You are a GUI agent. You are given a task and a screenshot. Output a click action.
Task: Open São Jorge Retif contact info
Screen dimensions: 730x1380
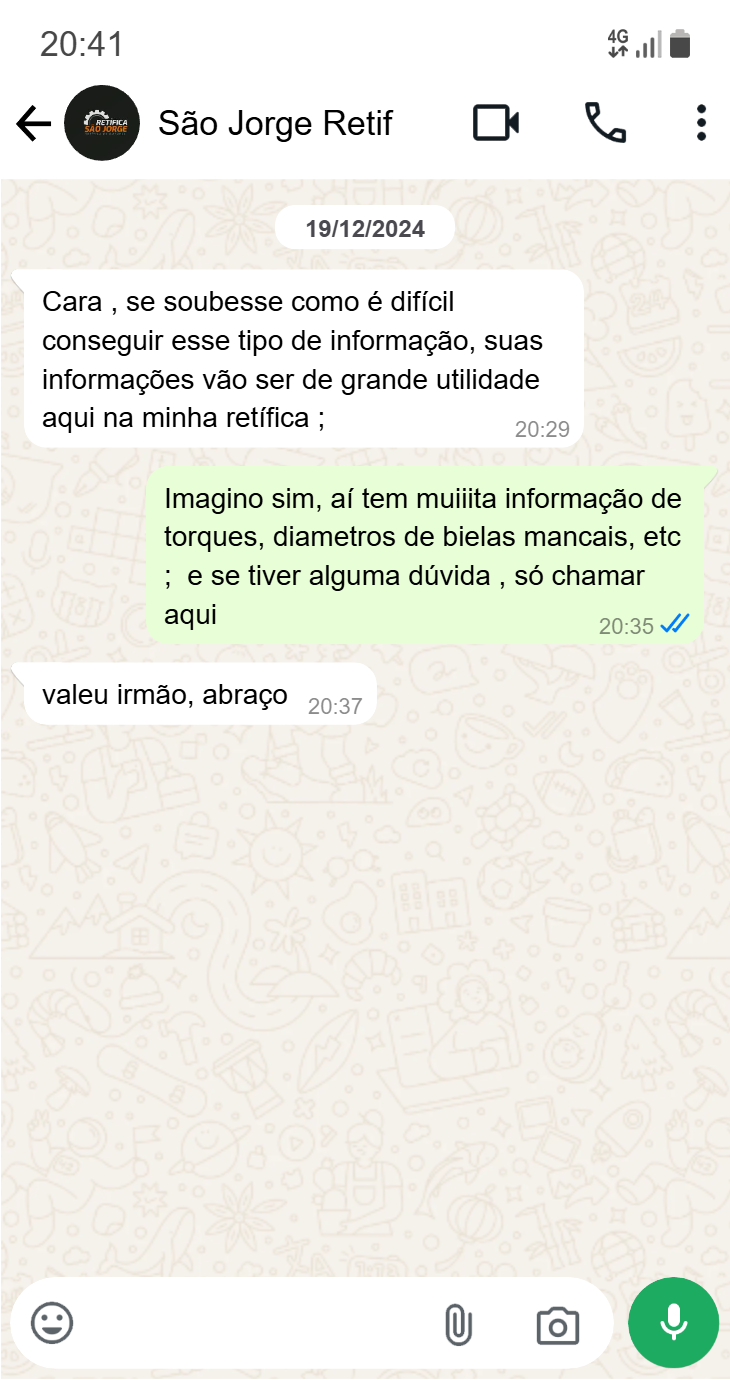click(276, 124)
